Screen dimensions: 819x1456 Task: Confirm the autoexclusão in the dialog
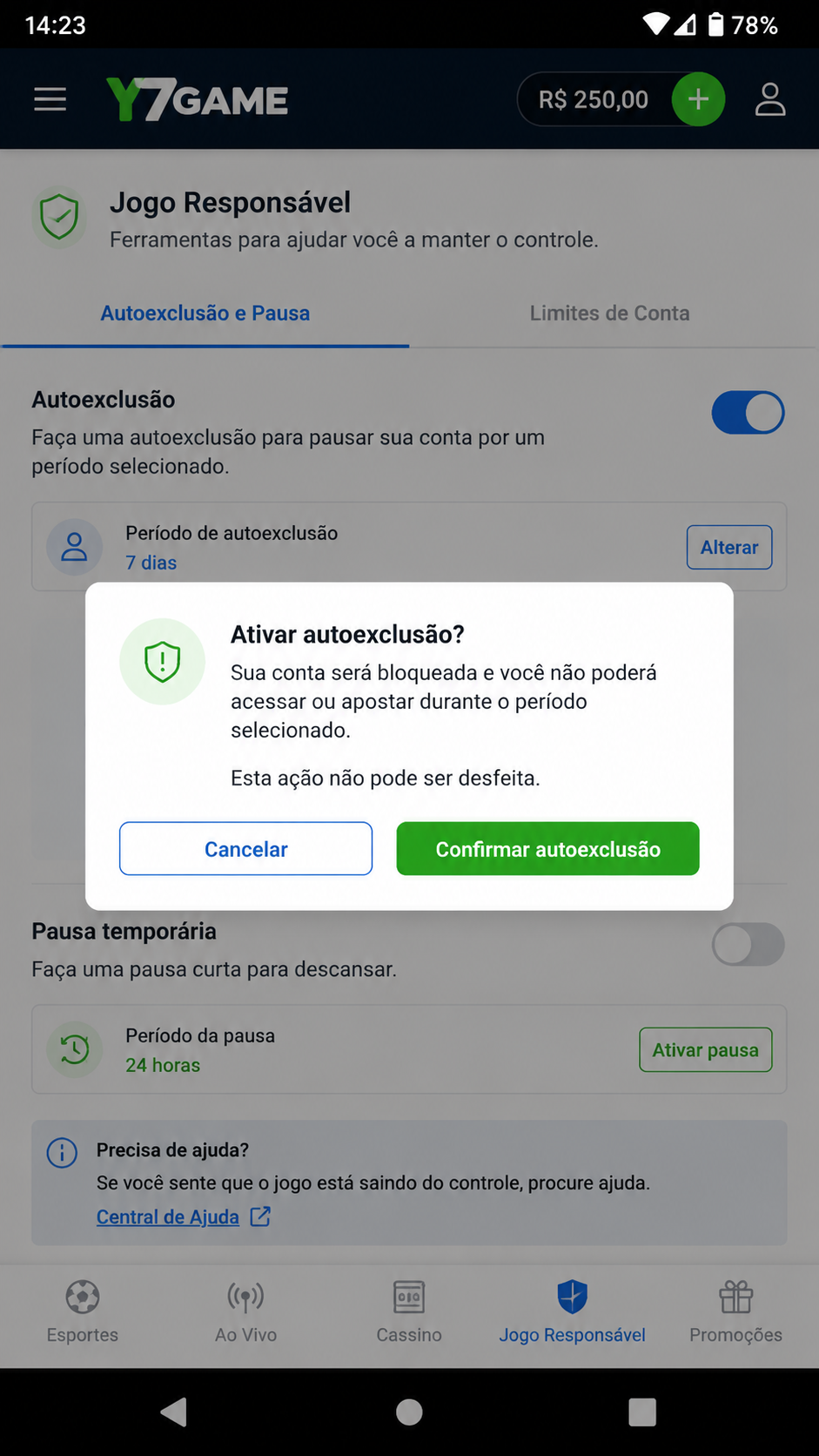547,848
